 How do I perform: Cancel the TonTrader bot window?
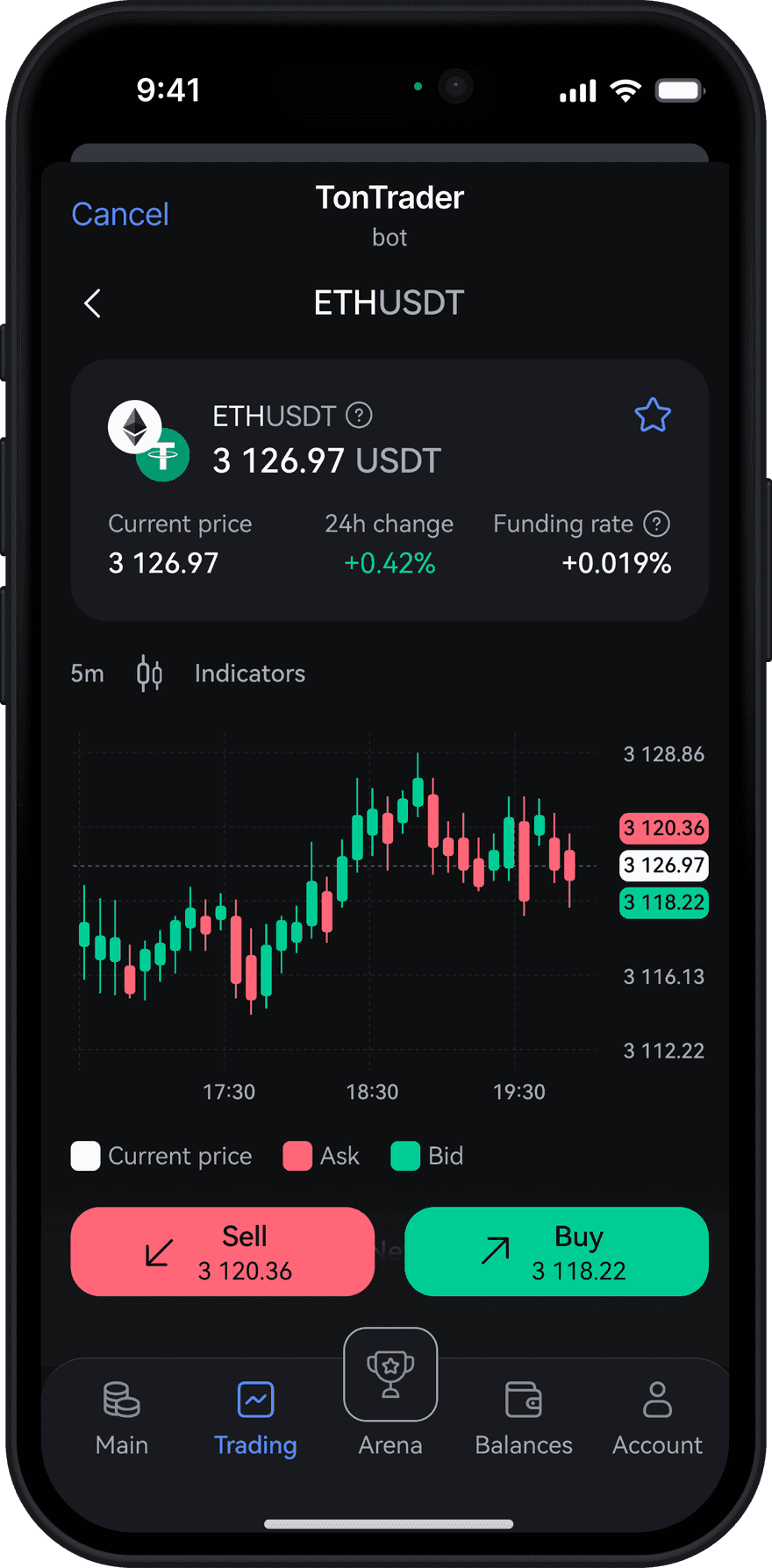[x=120, y=215]
